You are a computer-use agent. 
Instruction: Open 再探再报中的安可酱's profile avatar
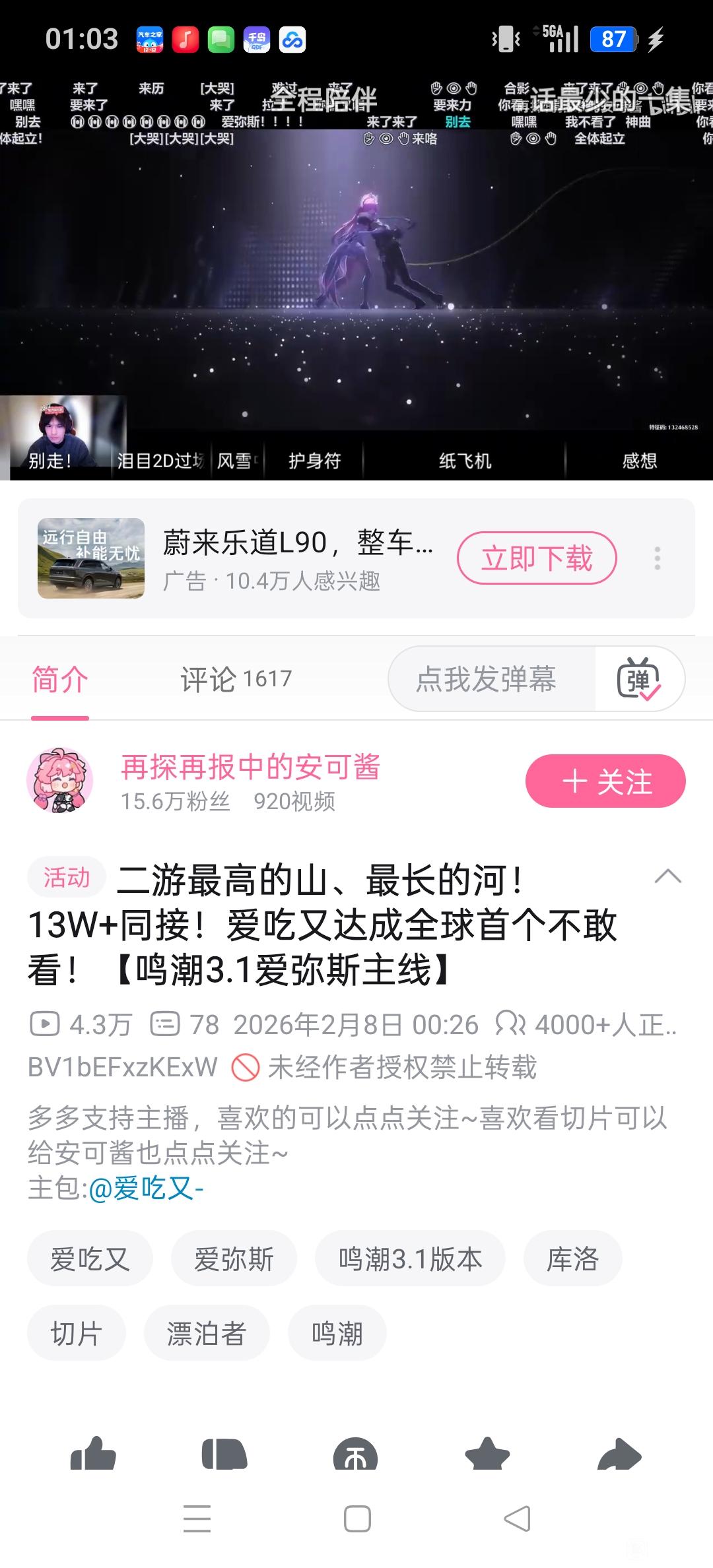click(59, 781)
